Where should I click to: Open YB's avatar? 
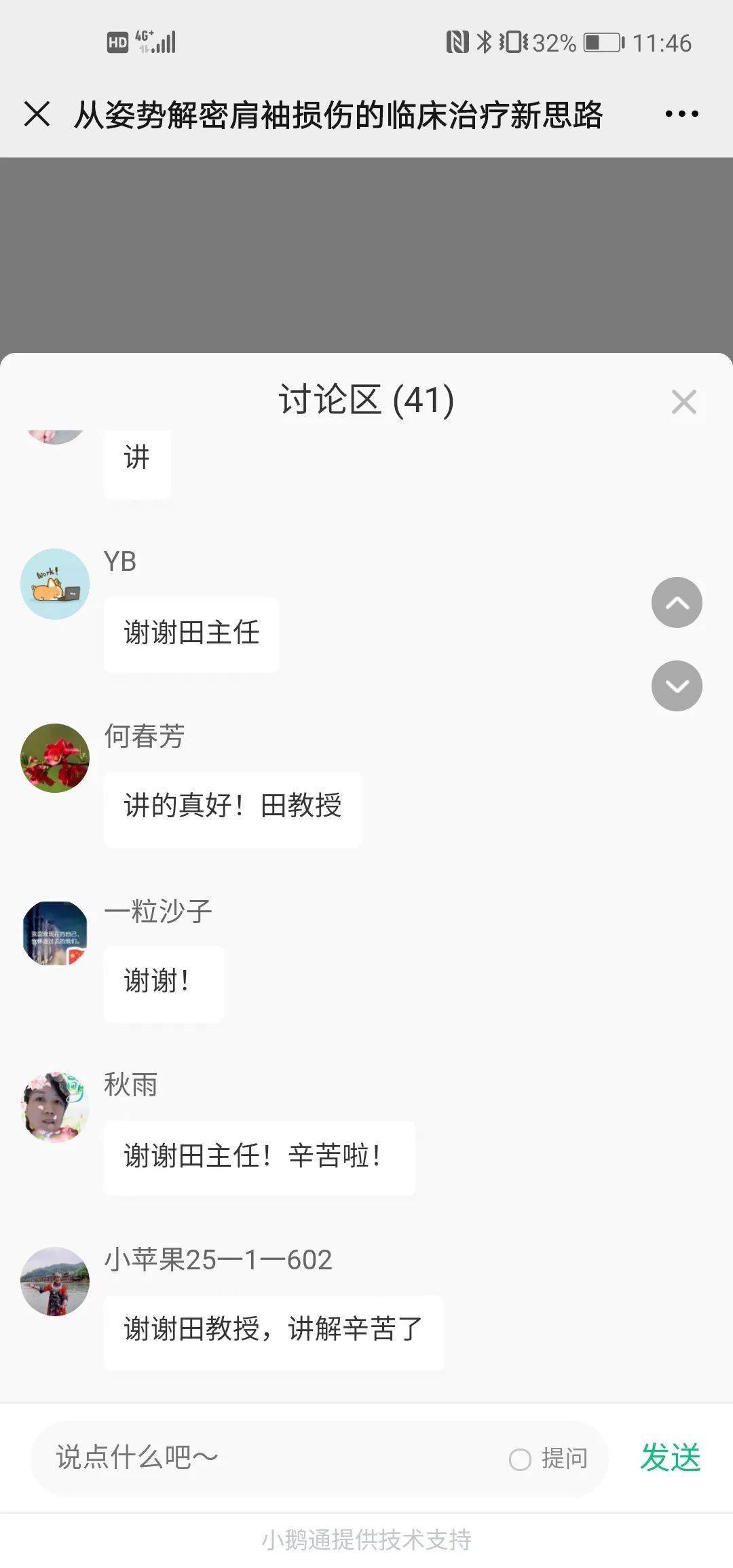pos(55,584)
